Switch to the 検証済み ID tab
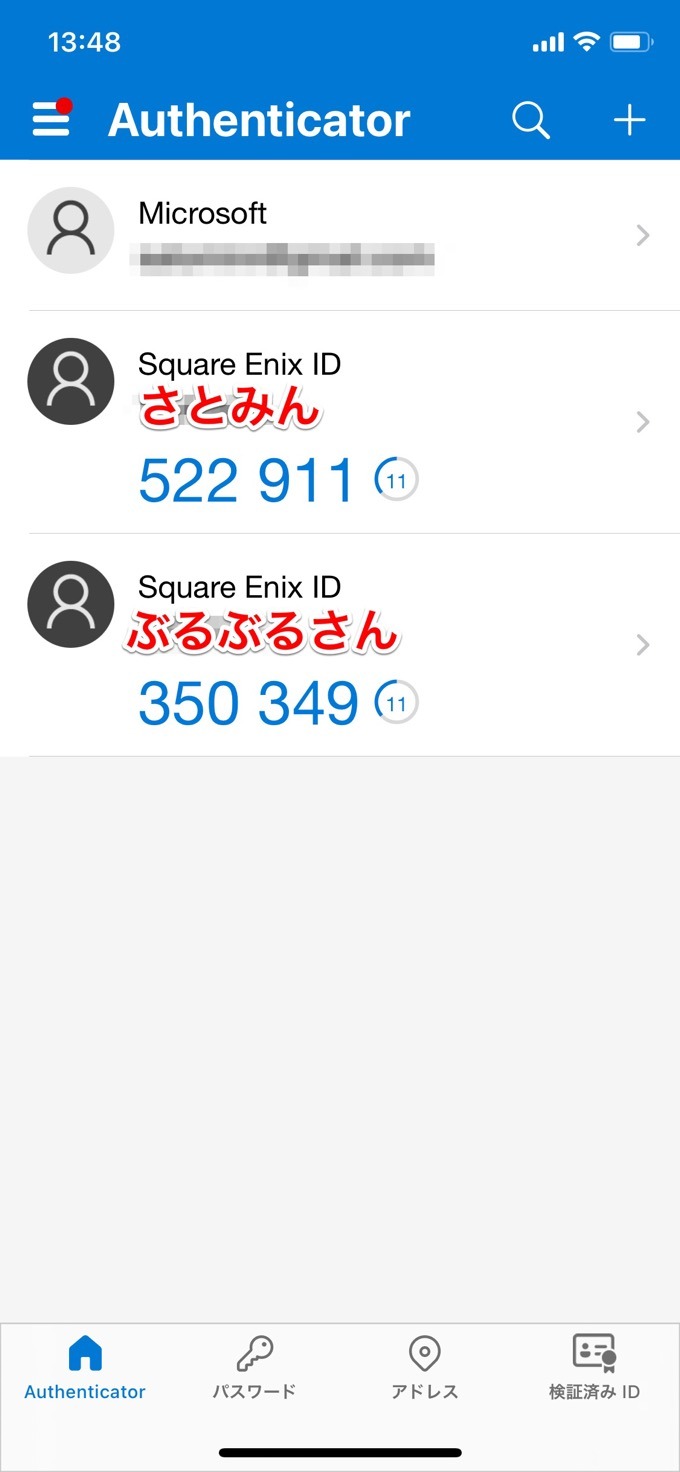This screenshot has width=680, height=1472. [x=594, y=1368]
